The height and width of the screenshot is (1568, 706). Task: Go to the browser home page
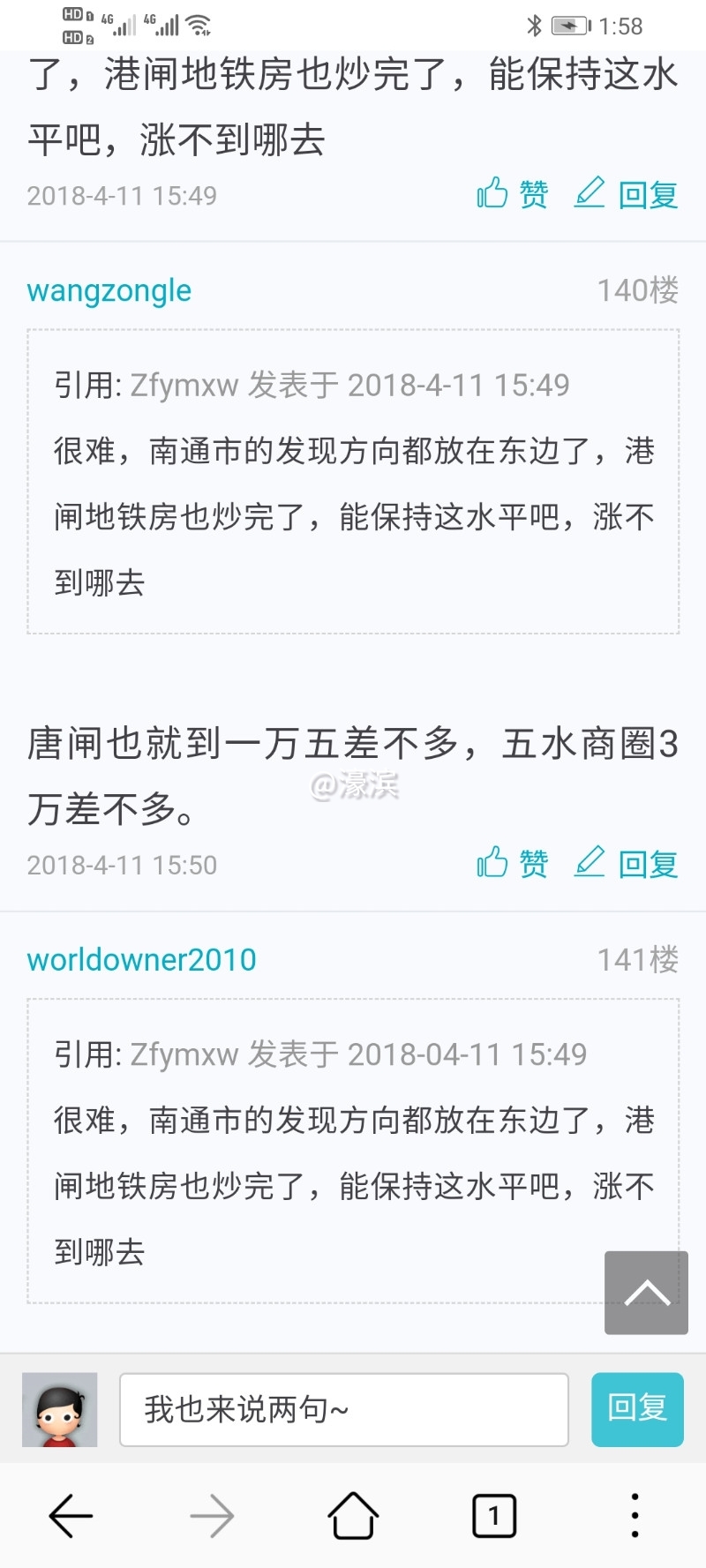pos(353,1516)
